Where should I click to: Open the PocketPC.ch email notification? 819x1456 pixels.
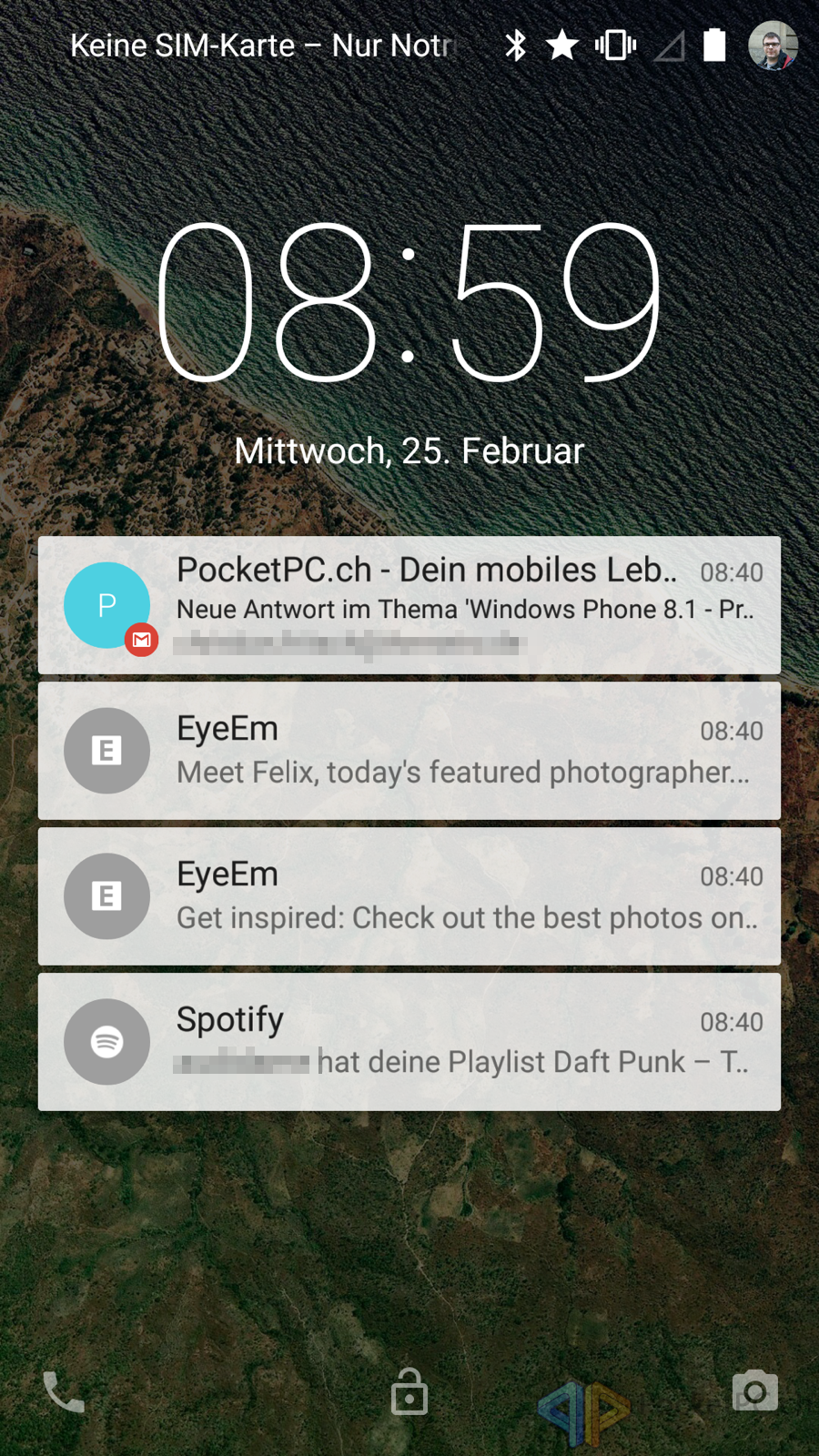point(409,605)
